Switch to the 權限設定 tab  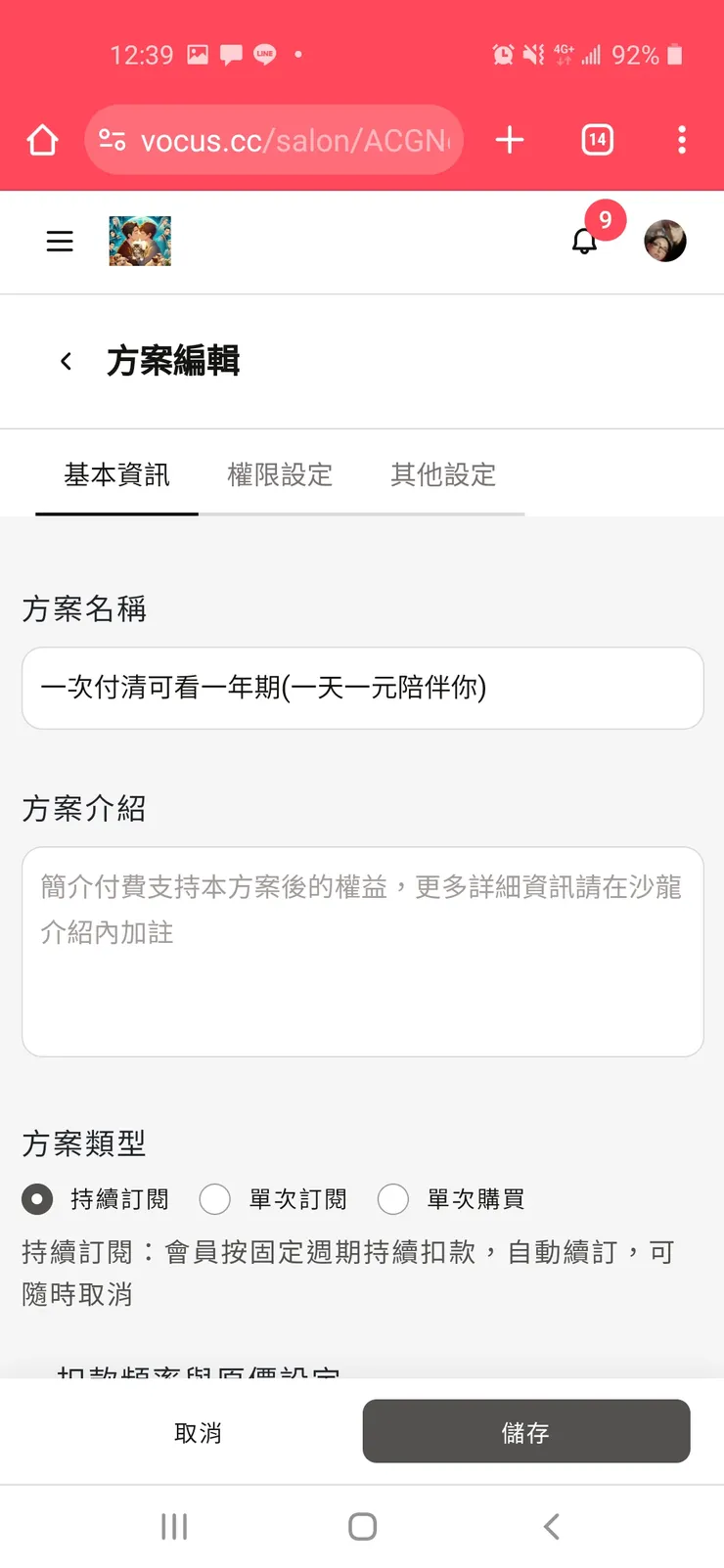coord(279,474)
